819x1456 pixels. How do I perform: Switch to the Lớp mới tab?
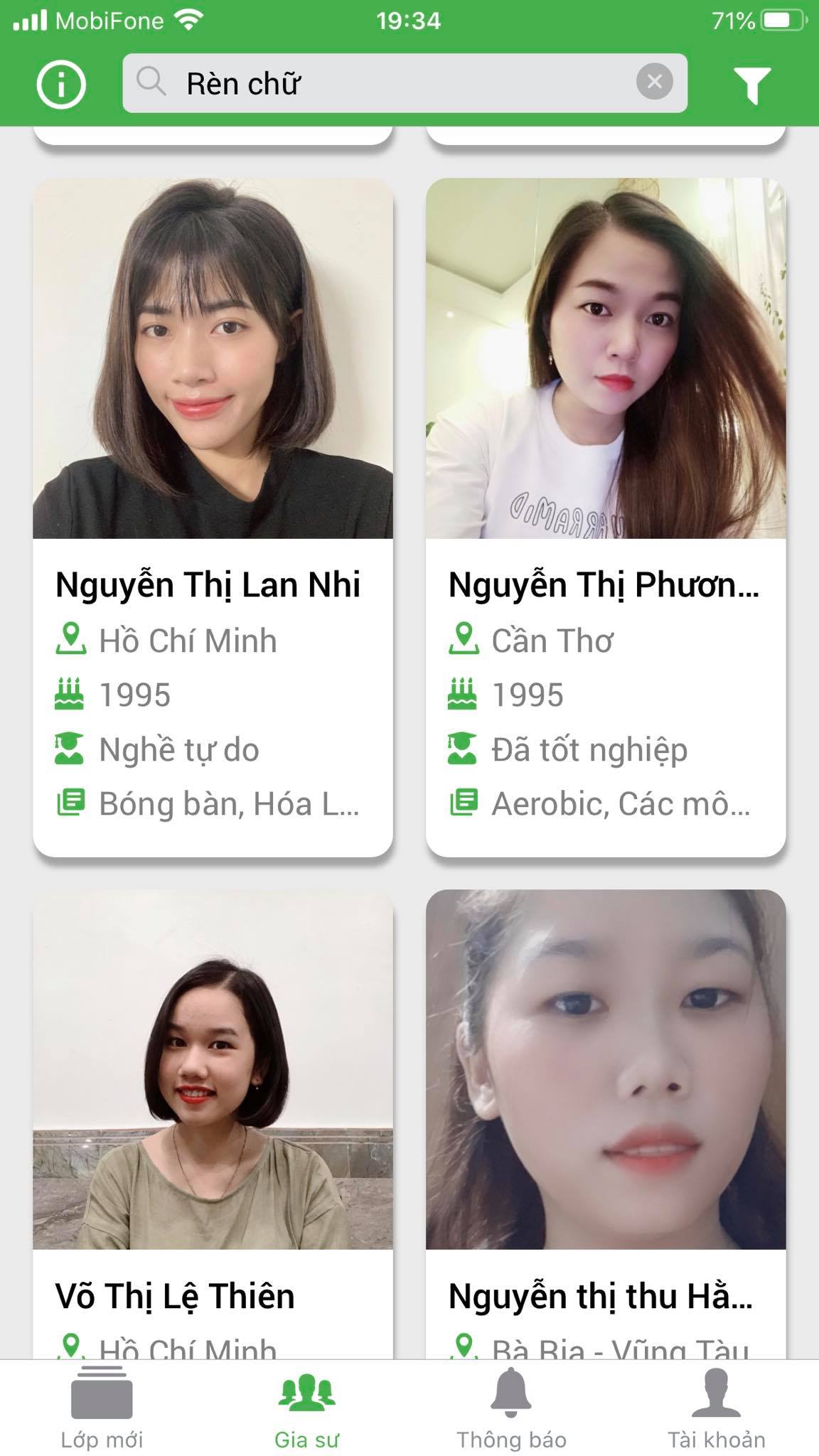pos(102,1408)
